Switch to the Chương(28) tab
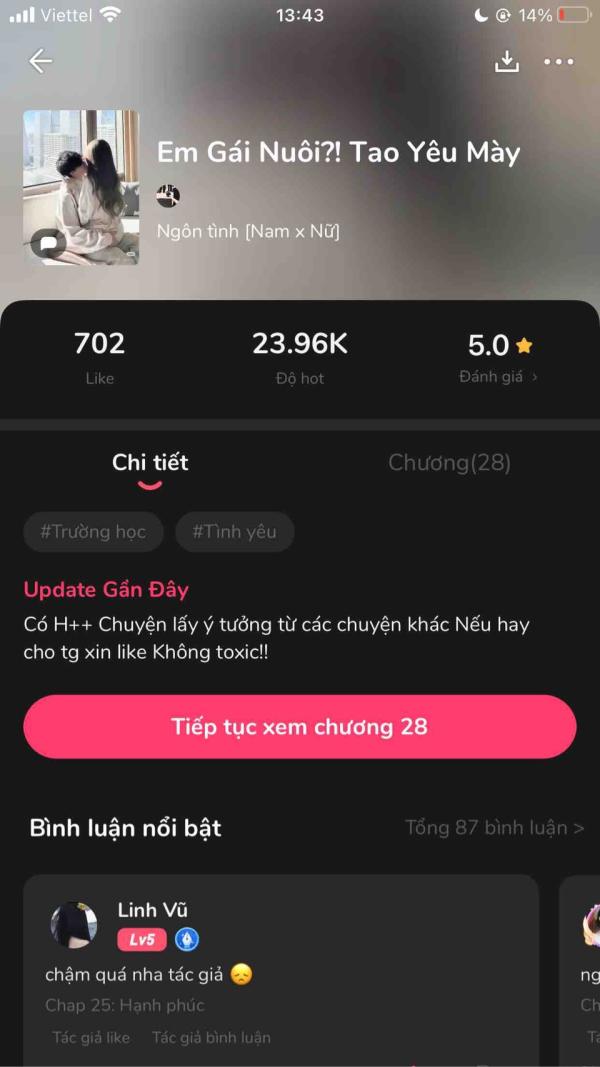This screenshot has height=1067, width=600. 449,462
